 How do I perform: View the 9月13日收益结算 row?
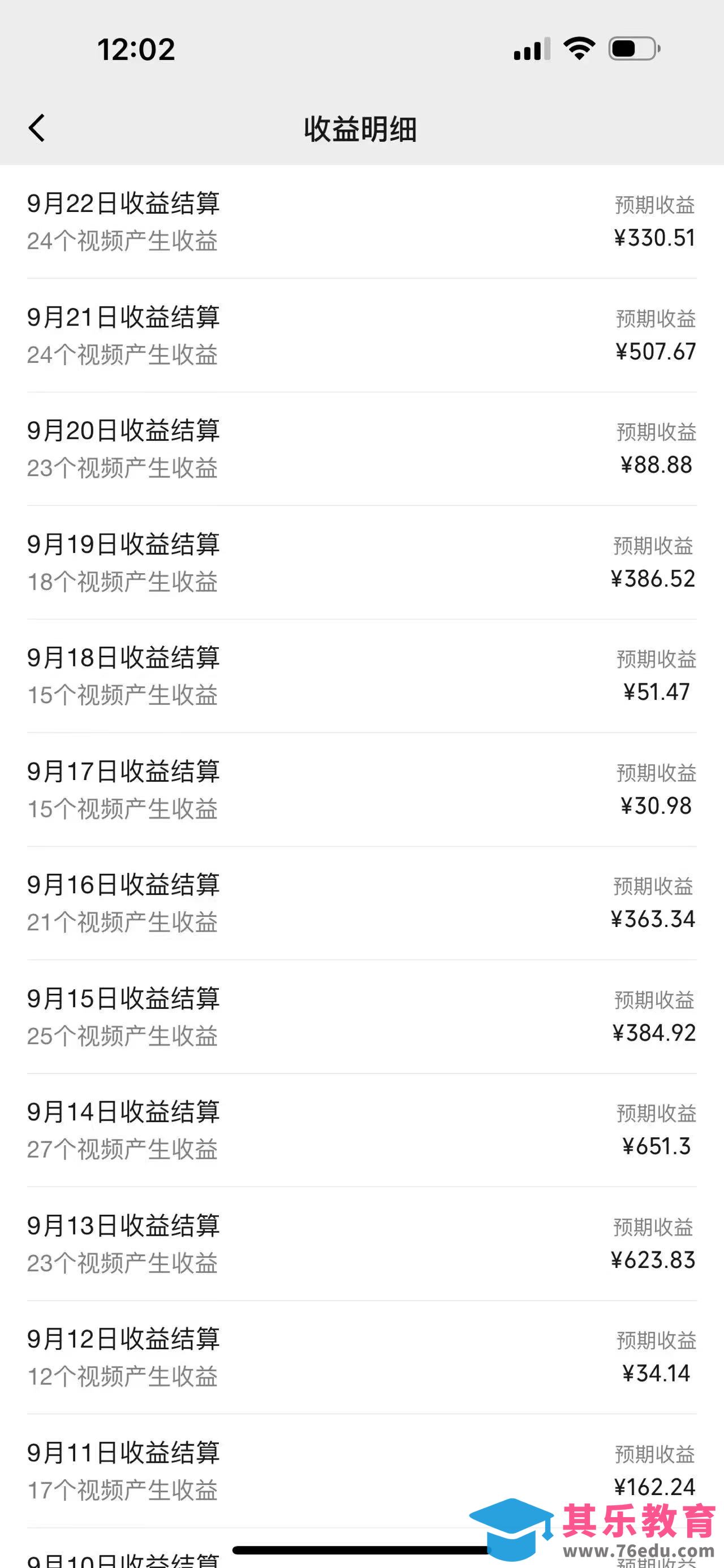[361, 1244]
